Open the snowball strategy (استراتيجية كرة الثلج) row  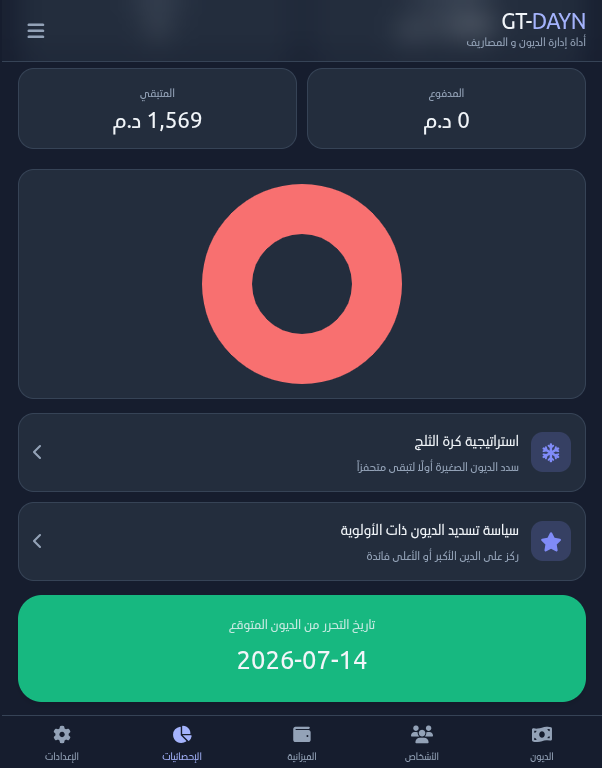click(x=301, y=452)
